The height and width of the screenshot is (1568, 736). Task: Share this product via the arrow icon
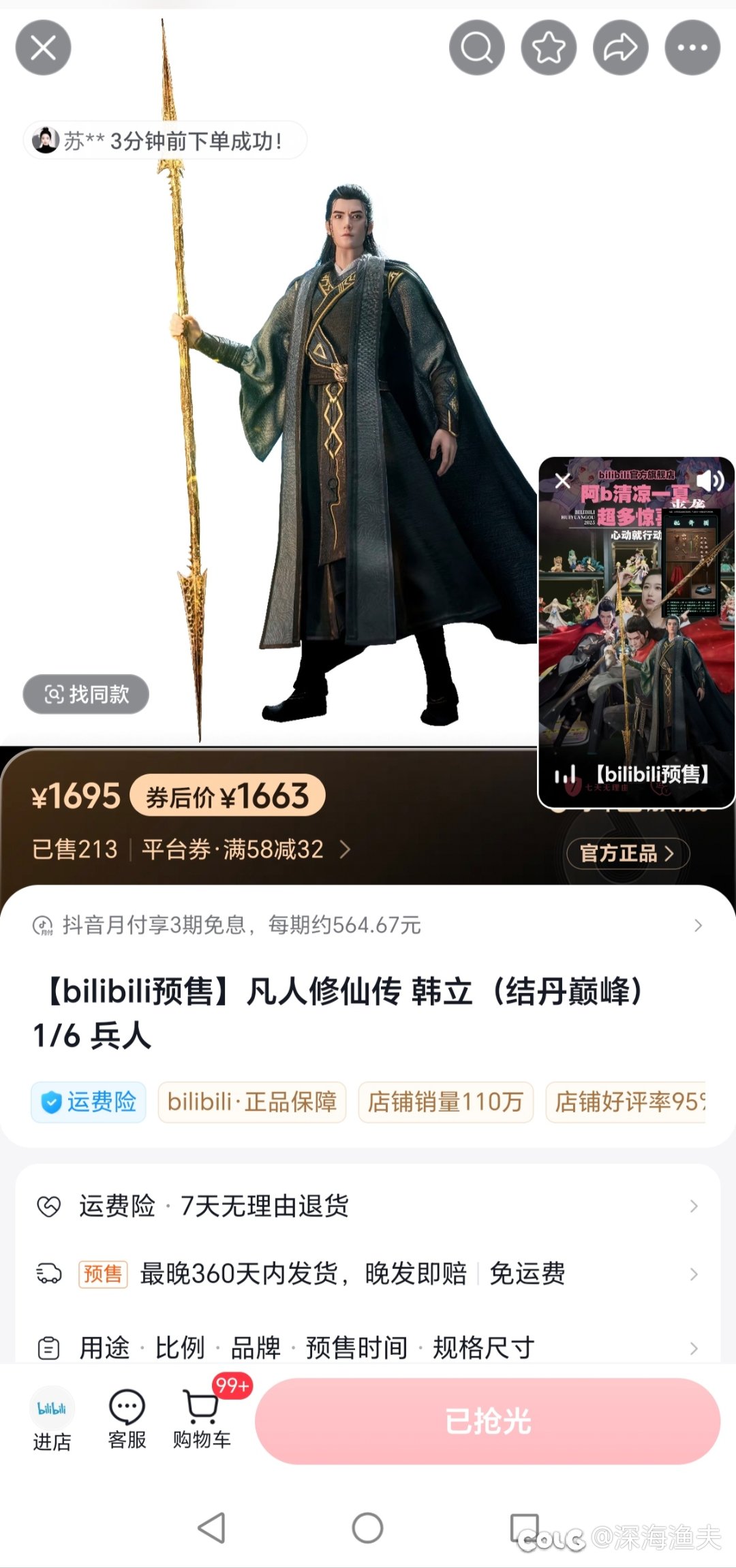click(620, 48)
